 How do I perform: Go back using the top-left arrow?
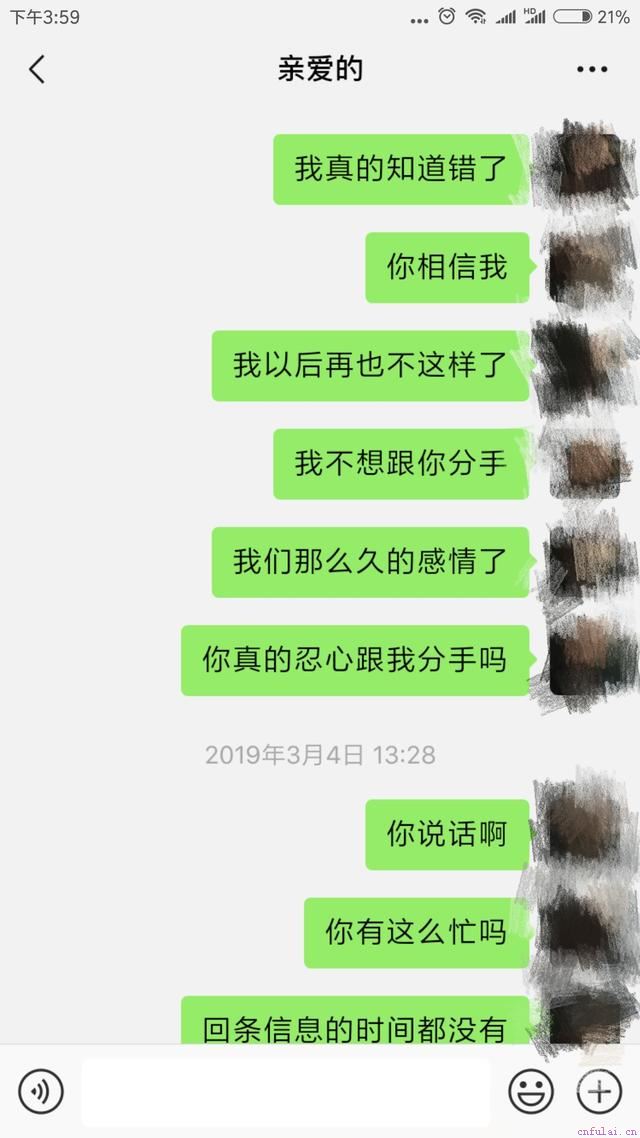click(37, 69)
